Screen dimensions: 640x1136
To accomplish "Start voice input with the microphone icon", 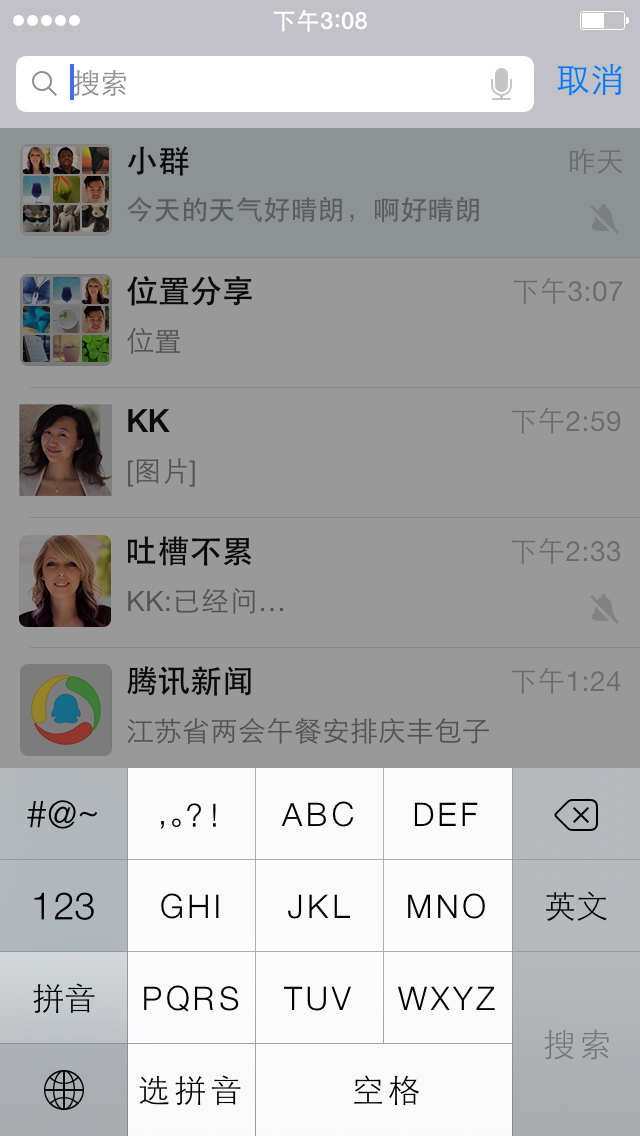I will click(x=501, y=84).
